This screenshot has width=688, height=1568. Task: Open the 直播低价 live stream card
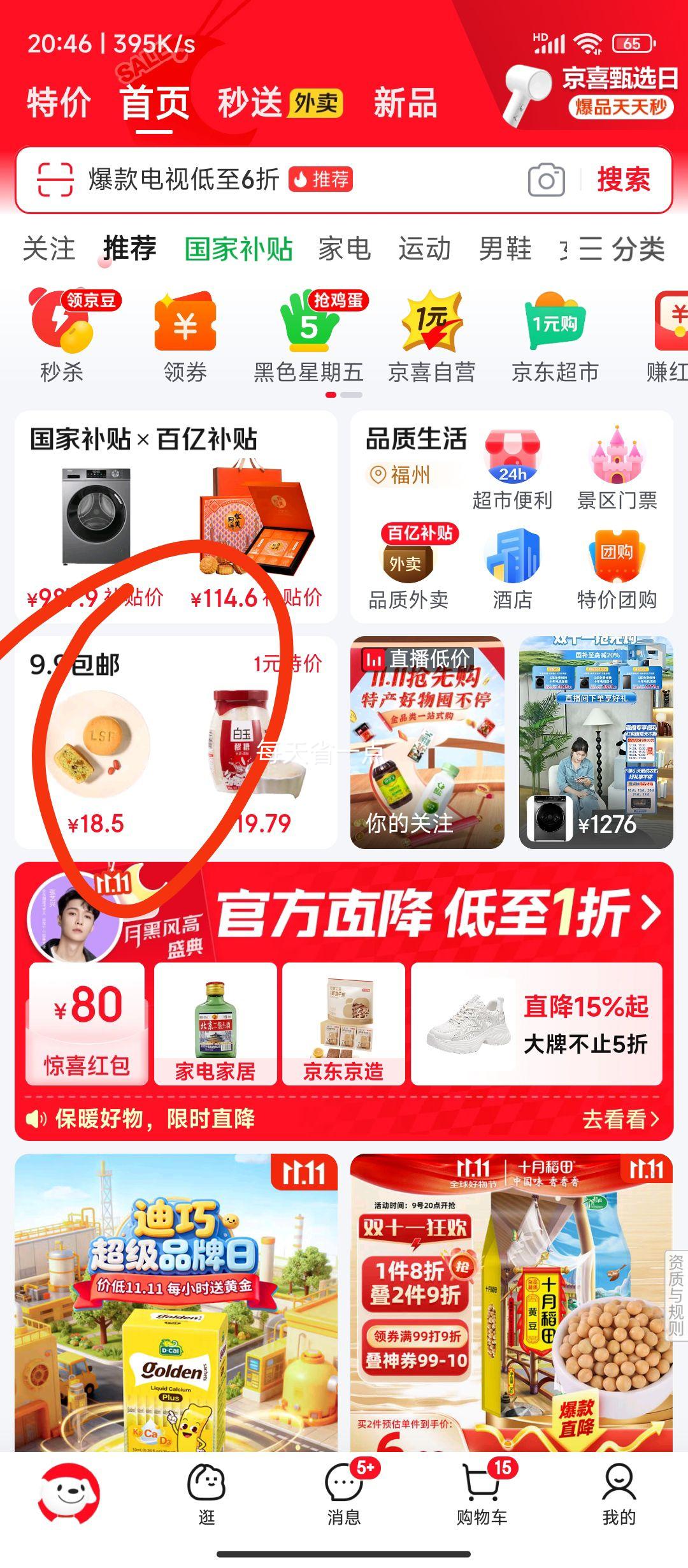click(x=427, y=742)
